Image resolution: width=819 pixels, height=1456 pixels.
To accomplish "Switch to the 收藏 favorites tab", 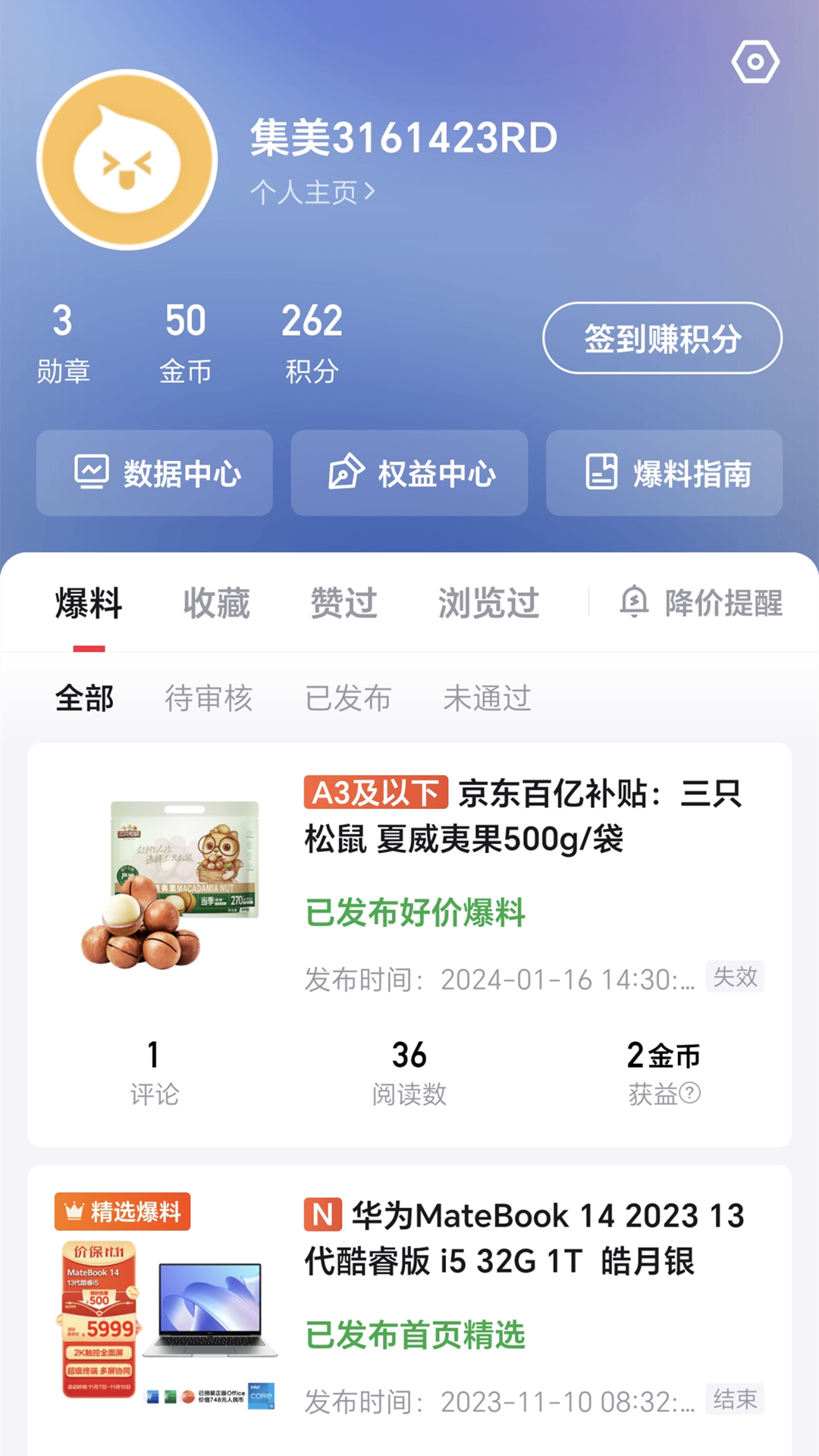I will click(215, 603).
